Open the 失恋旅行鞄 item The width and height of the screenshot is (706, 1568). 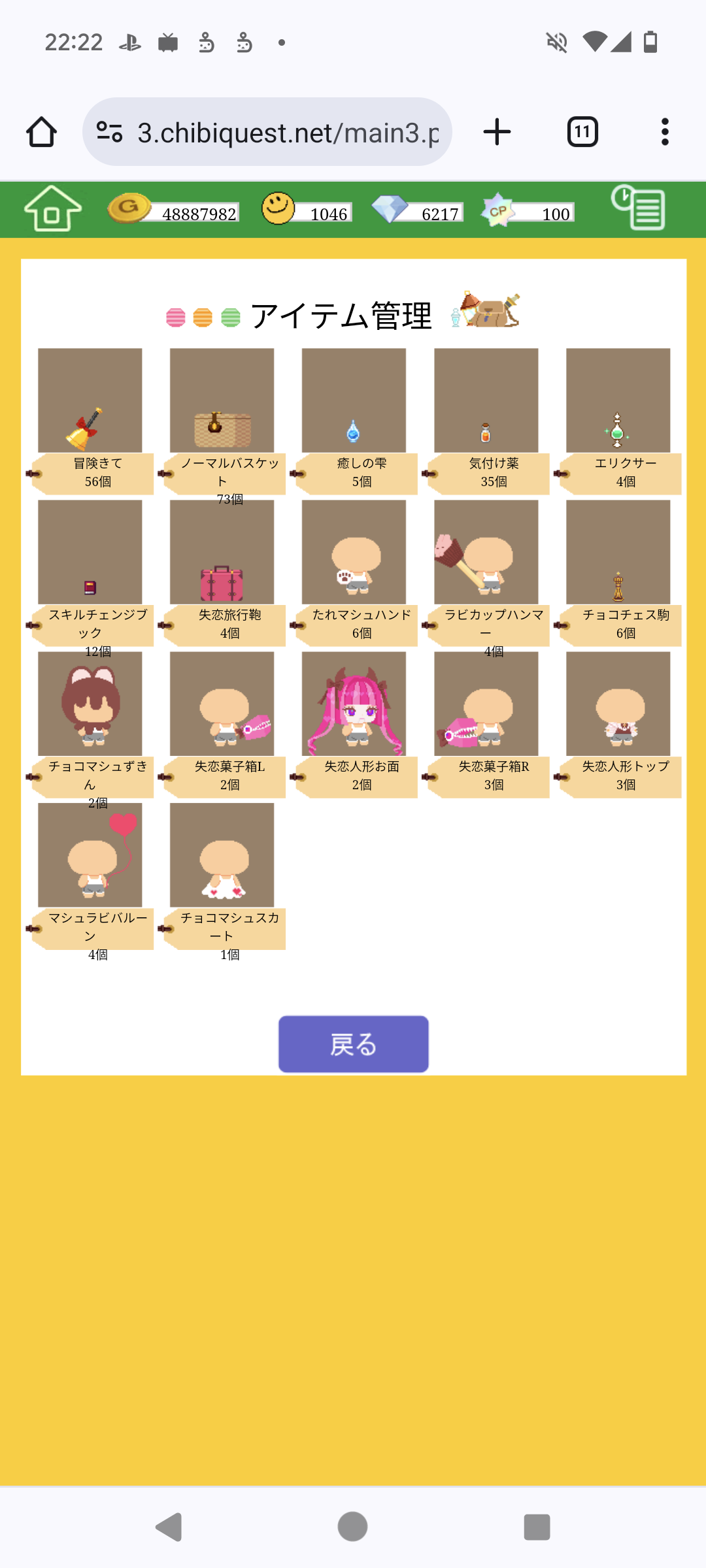pos(222,553)
